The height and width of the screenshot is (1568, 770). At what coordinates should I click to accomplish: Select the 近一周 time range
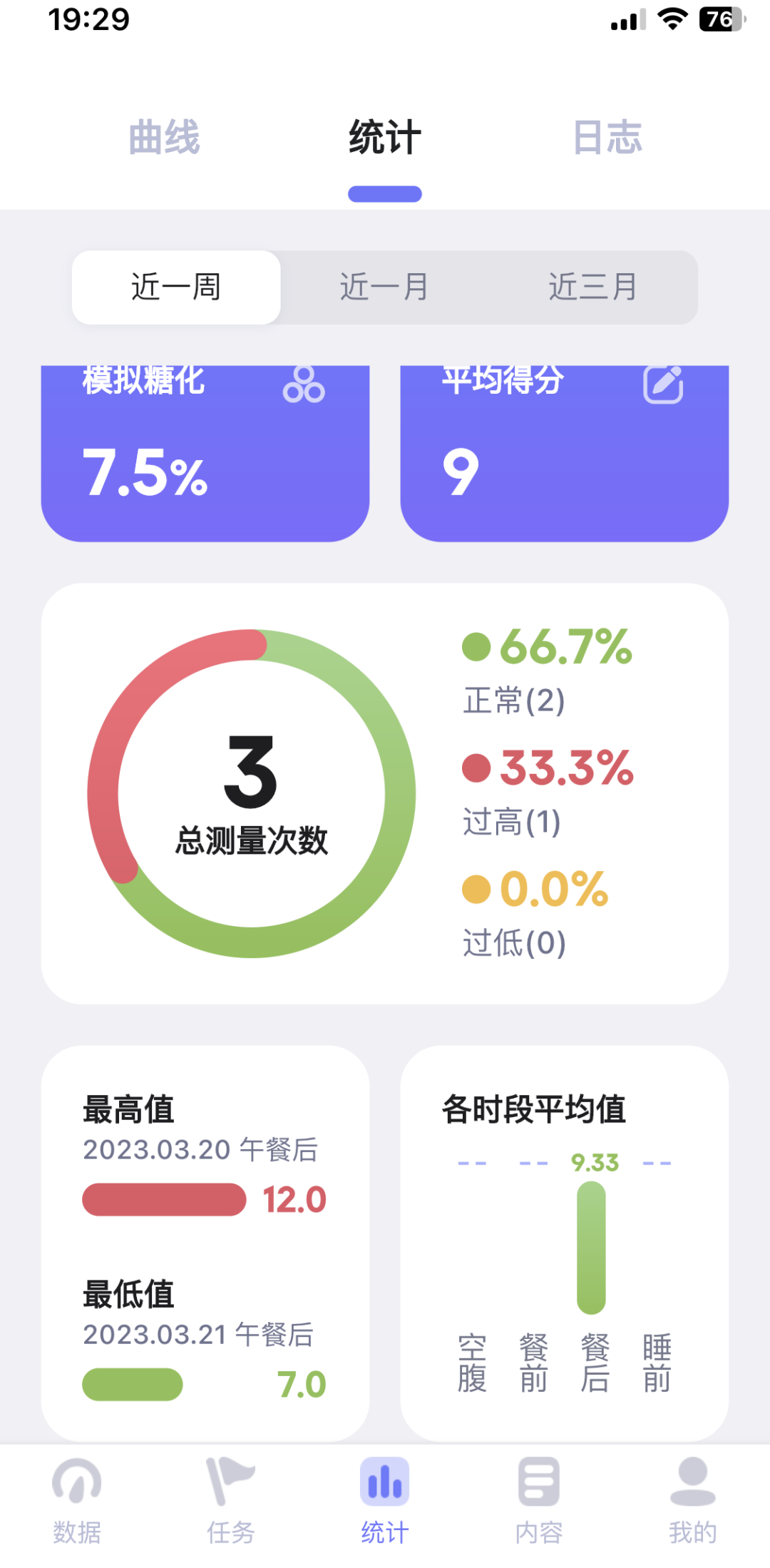pyautogui.click(x=176, y=287)
